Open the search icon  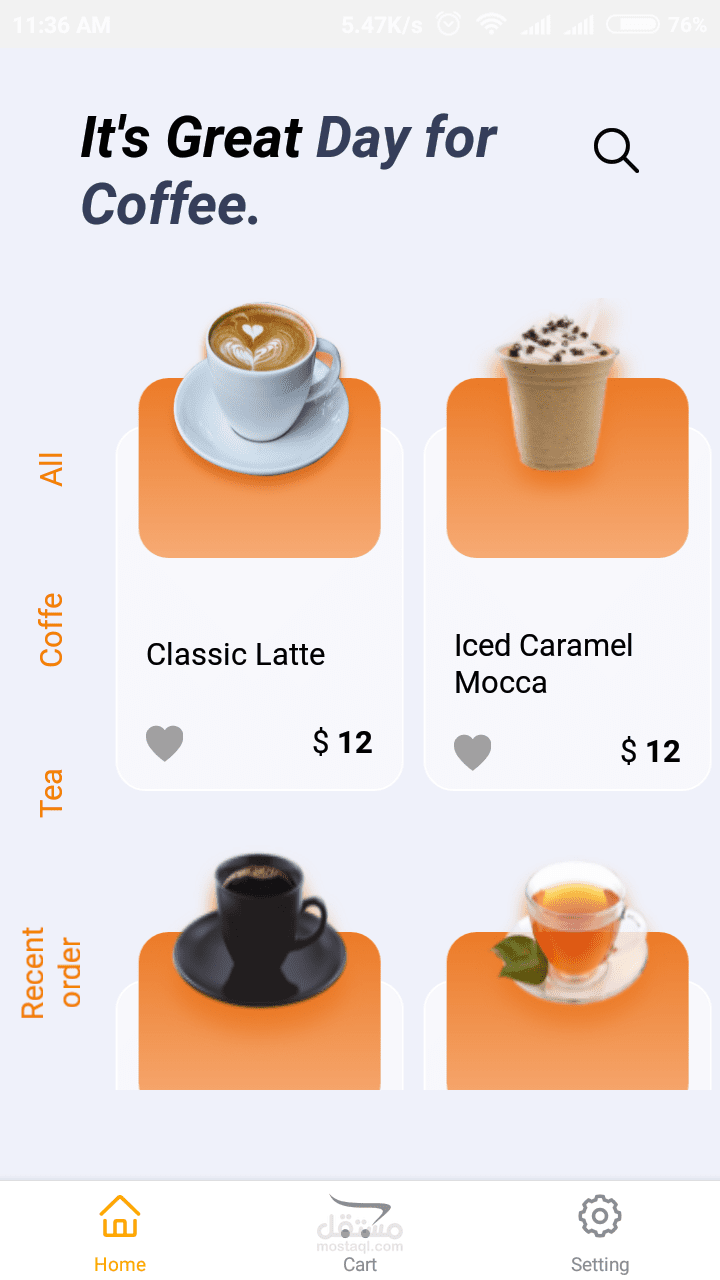click(x=616, y=151)
